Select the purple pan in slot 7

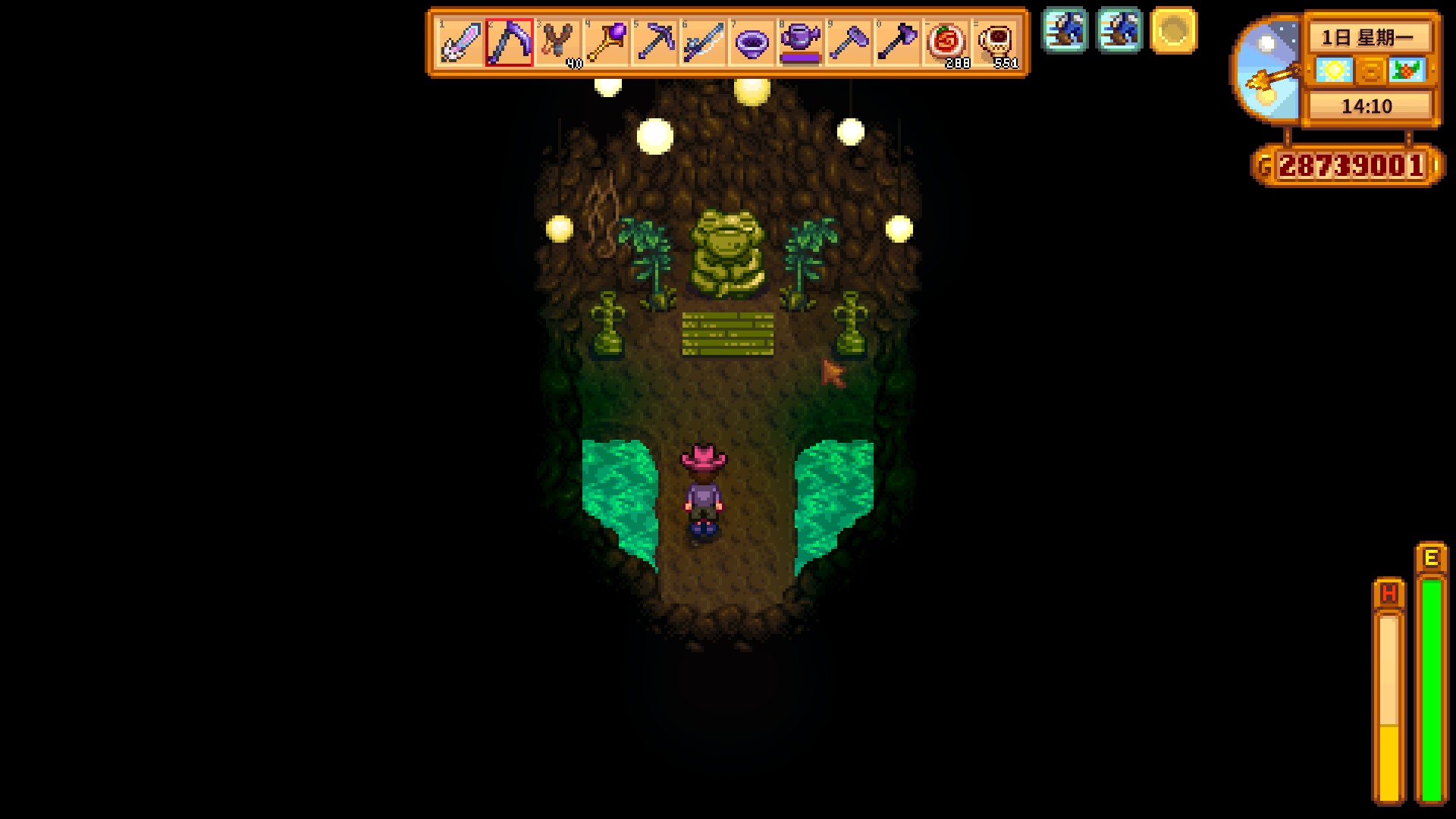[x=752, y=42]
